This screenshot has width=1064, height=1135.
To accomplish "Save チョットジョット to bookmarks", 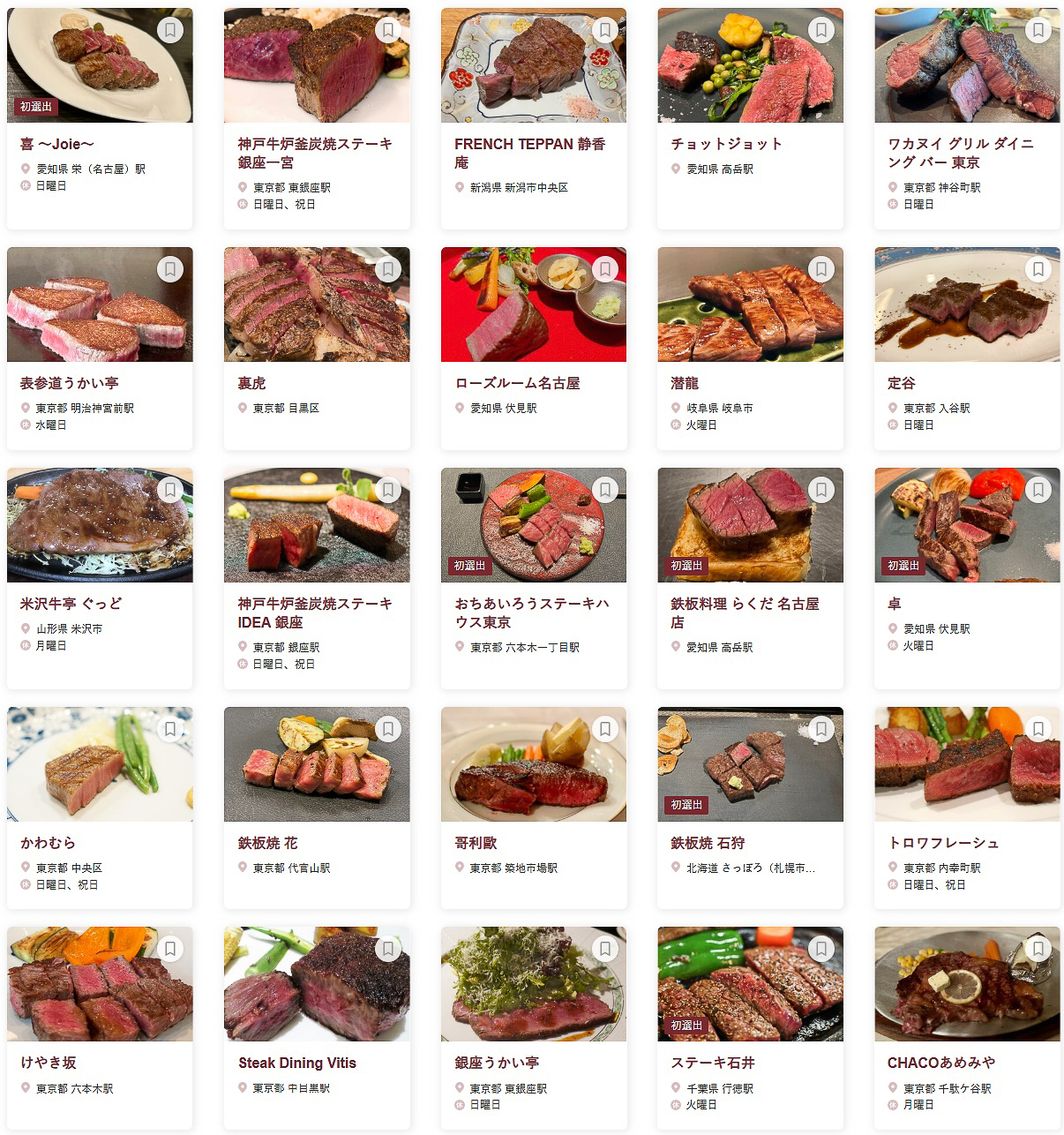I will click(821, 29).
